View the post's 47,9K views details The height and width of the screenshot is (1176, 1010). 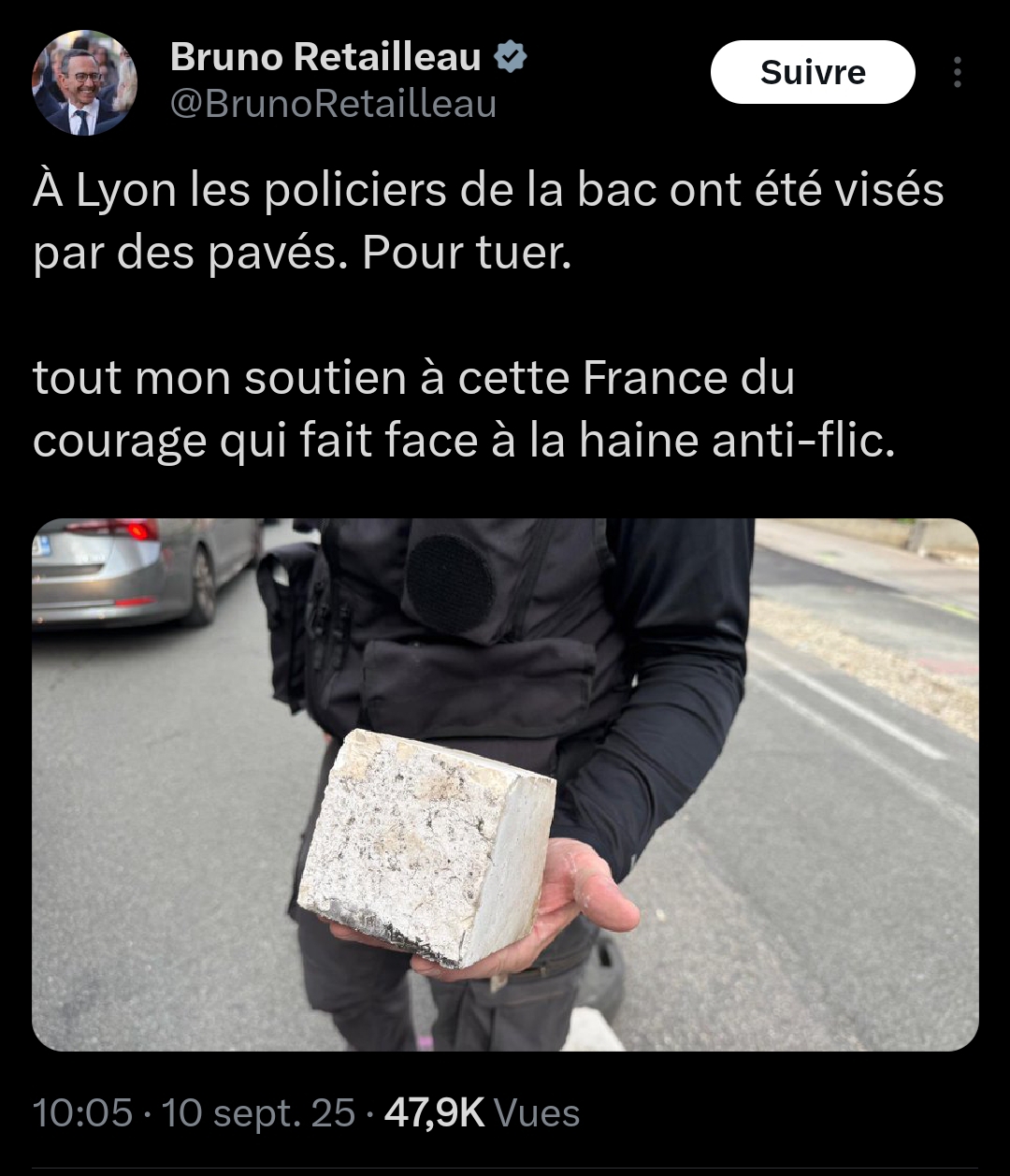(482, 1113)
